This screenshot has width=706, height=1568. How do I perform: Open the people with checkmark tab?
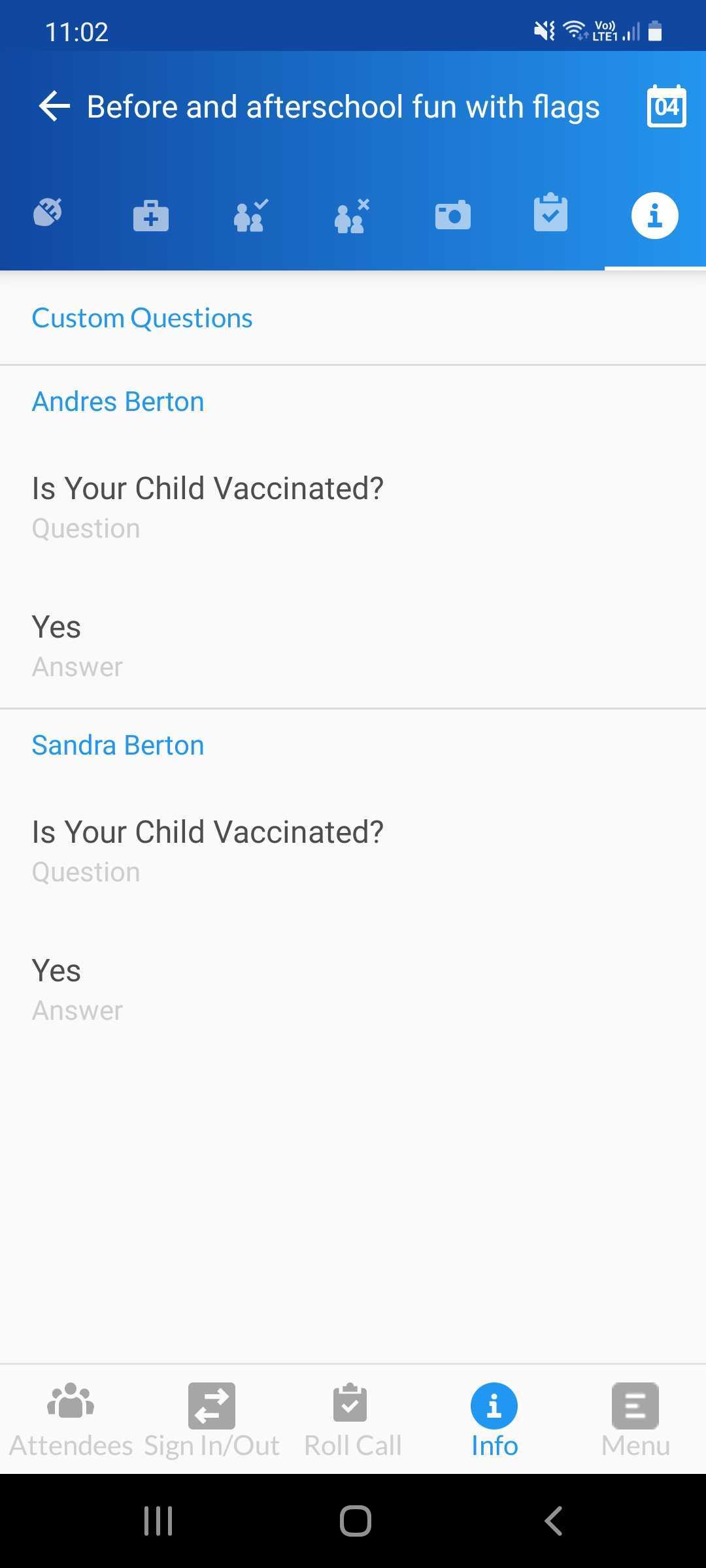(x=251, y=216)
